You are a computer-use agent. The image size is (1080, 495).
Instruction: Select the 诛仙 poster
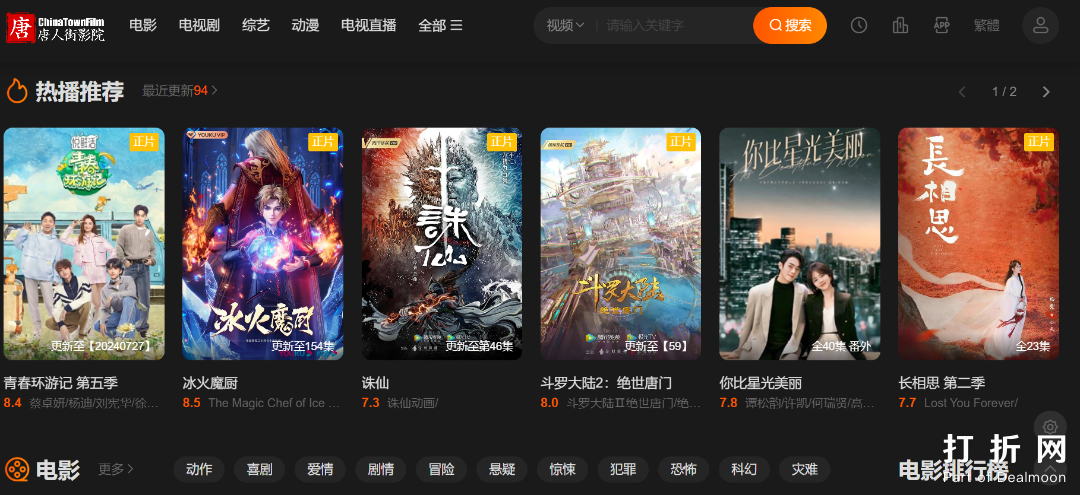[x=441, y=243]
